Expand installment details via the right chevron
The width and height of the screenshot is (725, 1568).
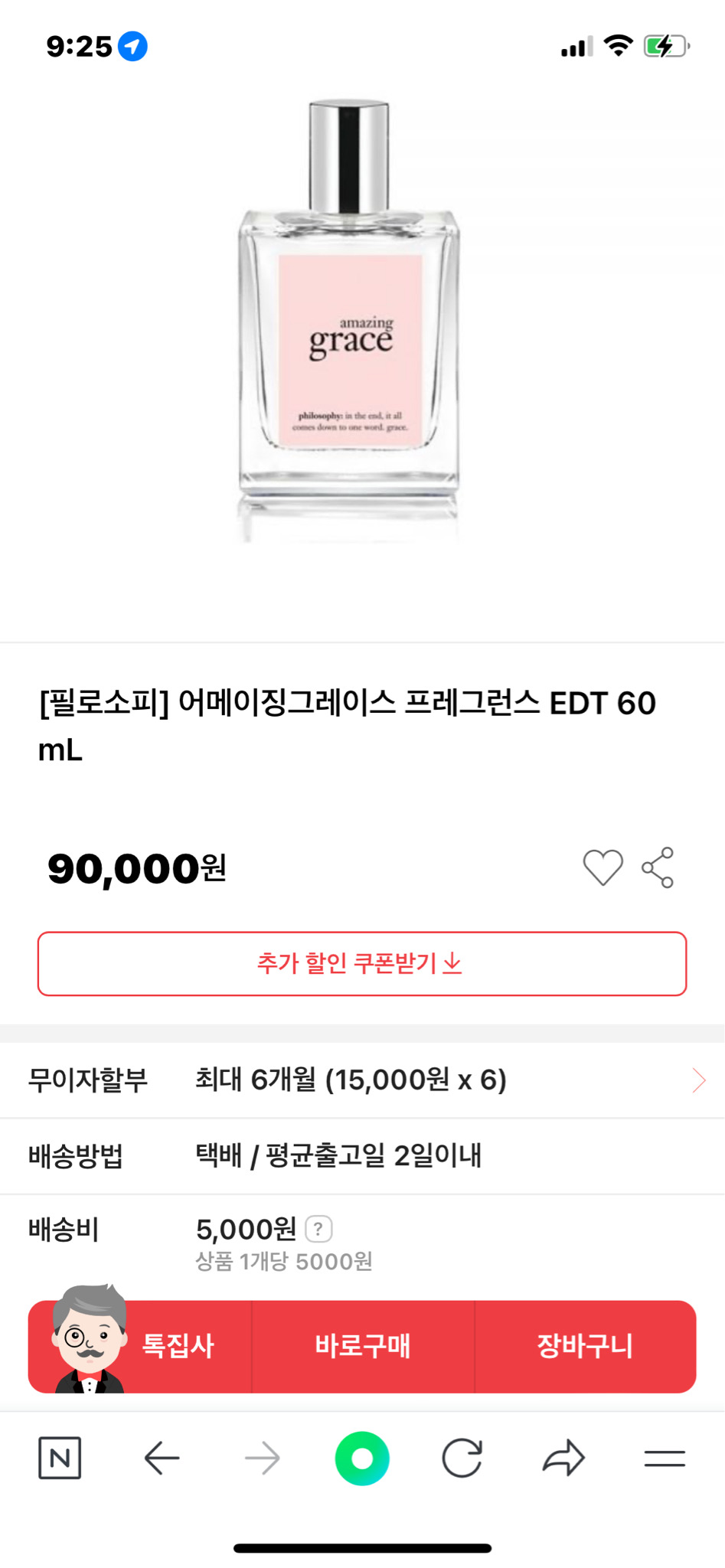click(699, 1080)
